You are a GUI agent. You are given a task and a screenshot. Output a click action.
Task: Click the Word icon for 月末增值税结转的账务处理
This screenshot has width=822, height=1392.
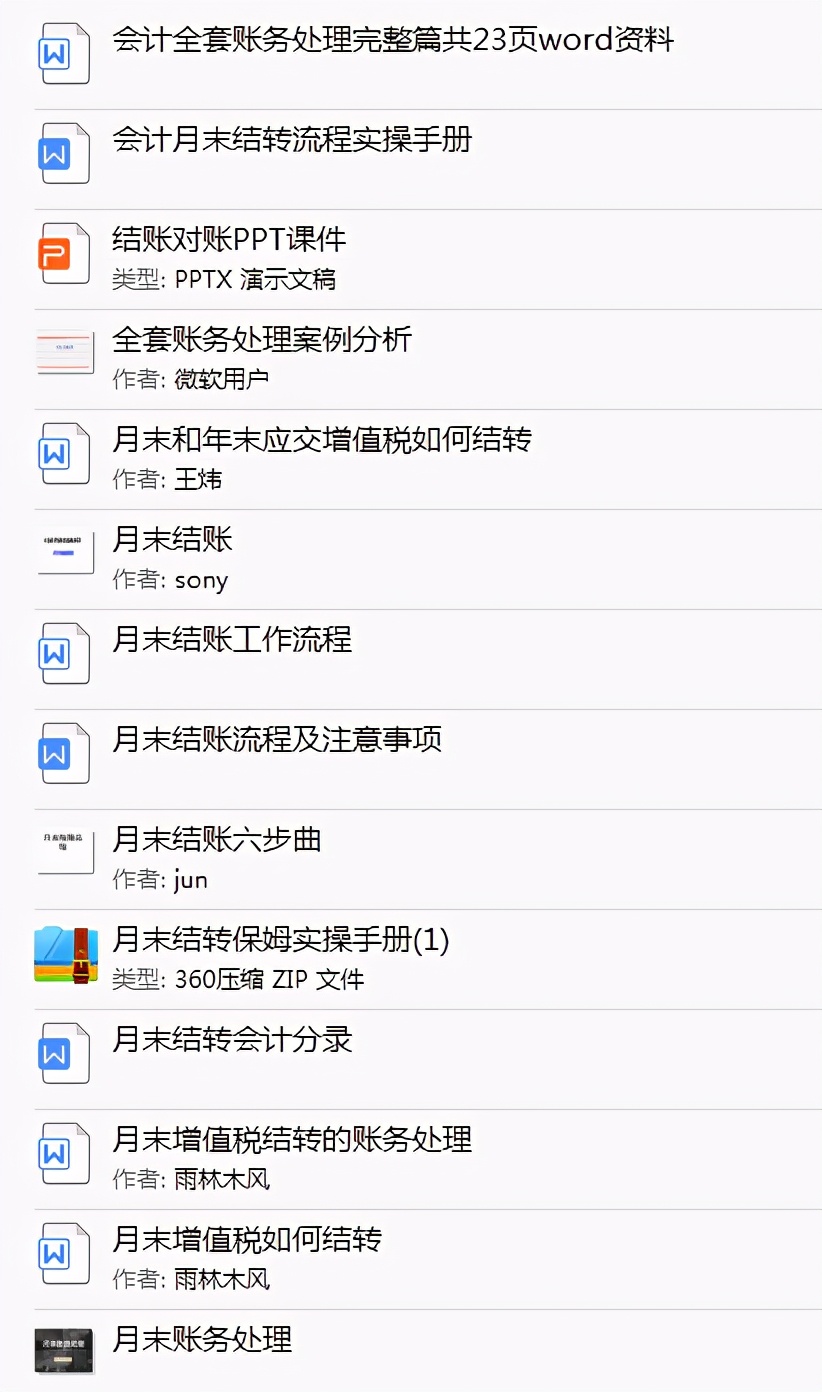(64, 1153)
